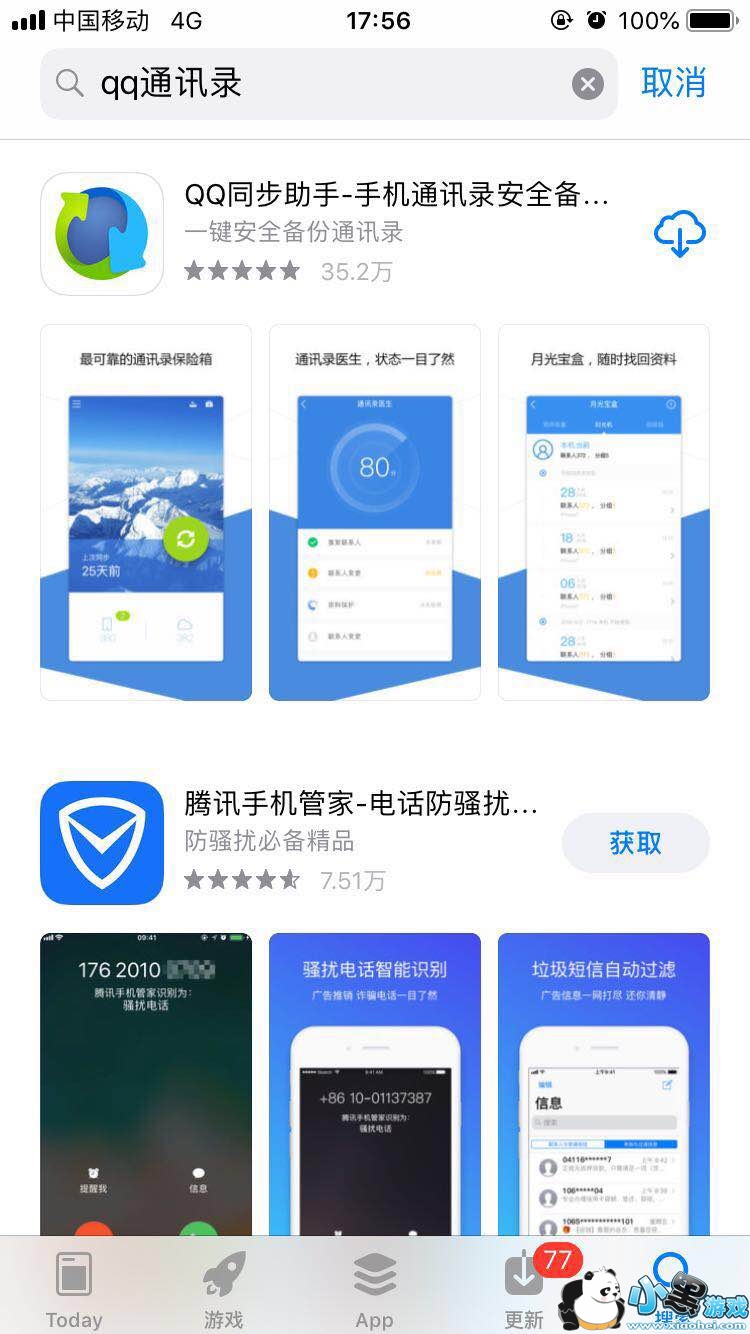Get the 腾讯手机管家 app with 获取

pos(636,843)
